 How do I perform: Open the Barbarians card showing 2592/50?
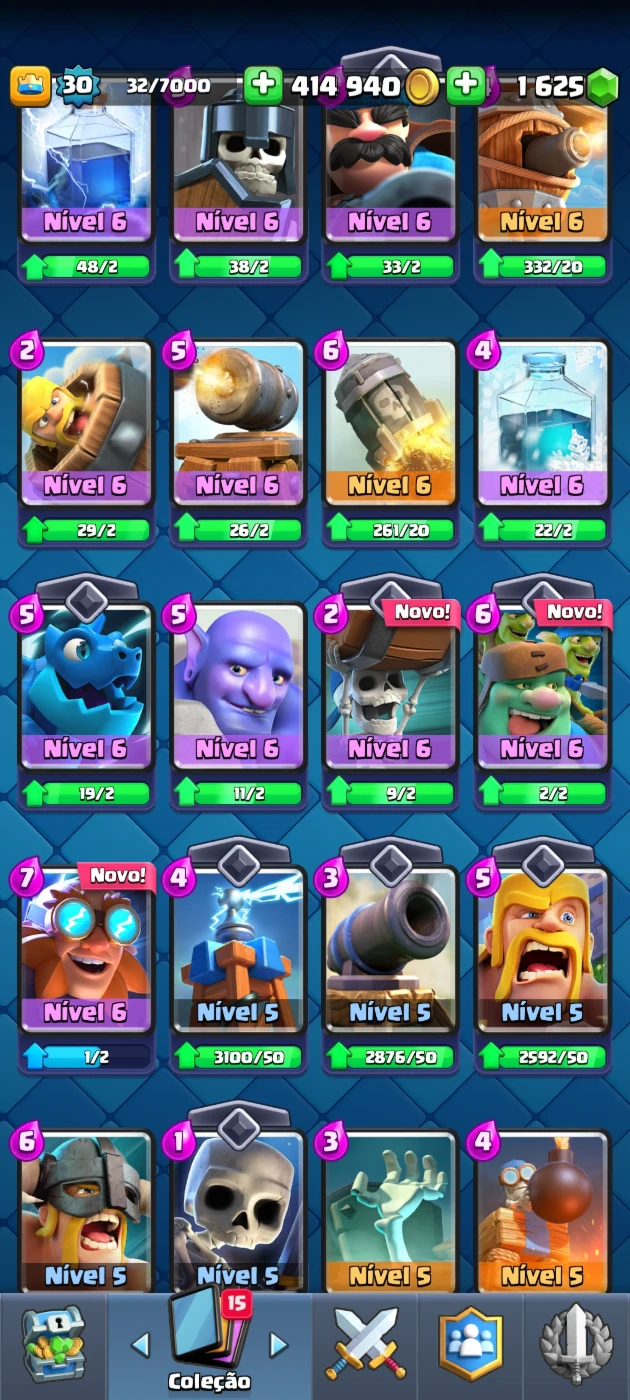click(543, 952)
